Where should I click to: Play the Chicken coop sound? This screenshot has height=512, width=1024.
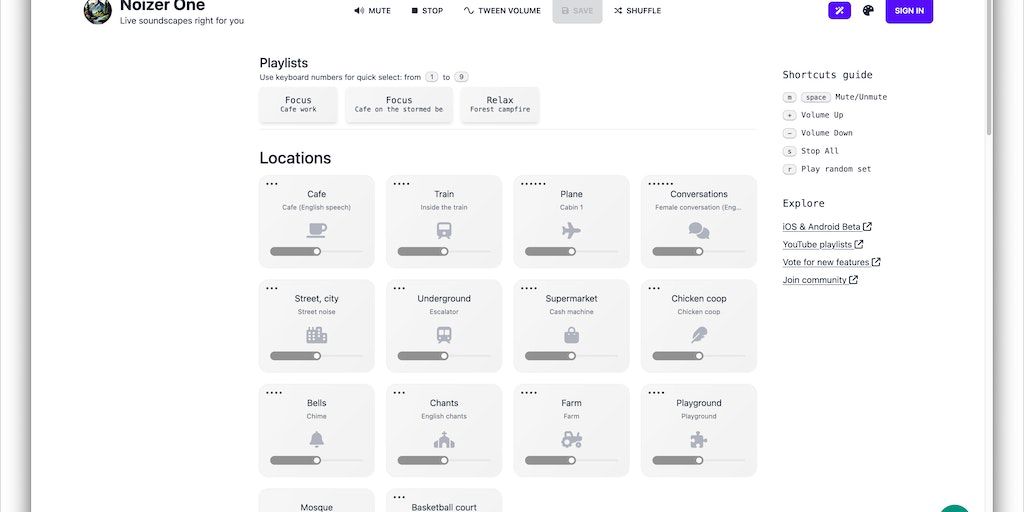(699, 334)
